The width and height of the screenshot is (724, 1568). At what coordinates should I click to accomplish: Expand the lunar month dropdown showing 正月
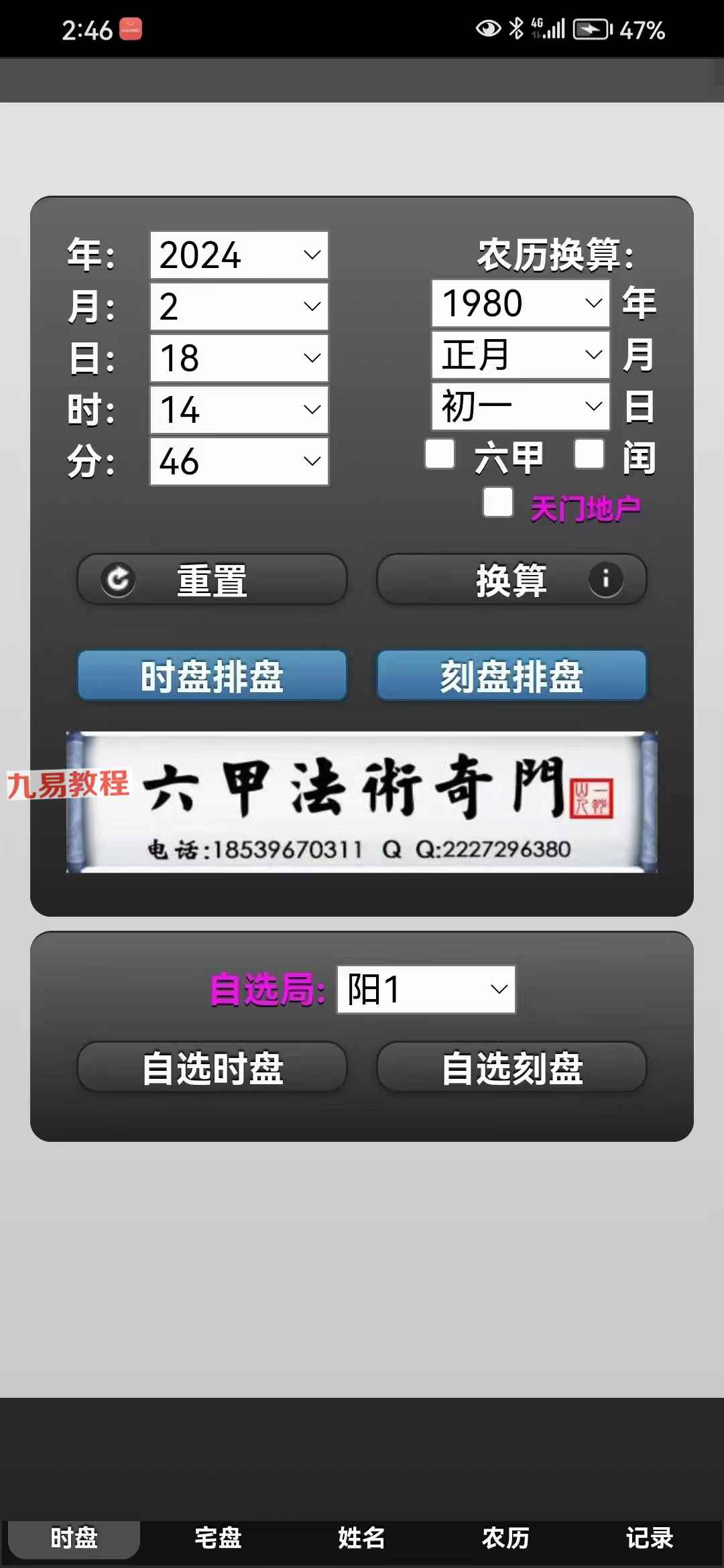click(x=521, y=354)
